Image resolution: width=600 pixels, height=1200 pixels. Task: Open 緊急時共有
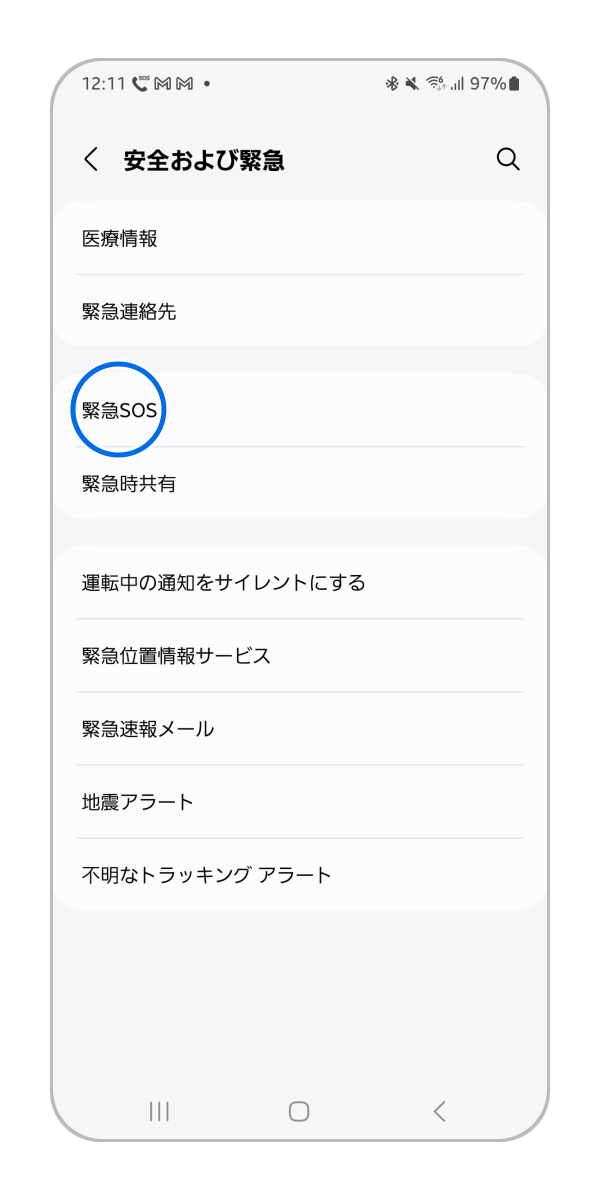click(x=300, y=483)
